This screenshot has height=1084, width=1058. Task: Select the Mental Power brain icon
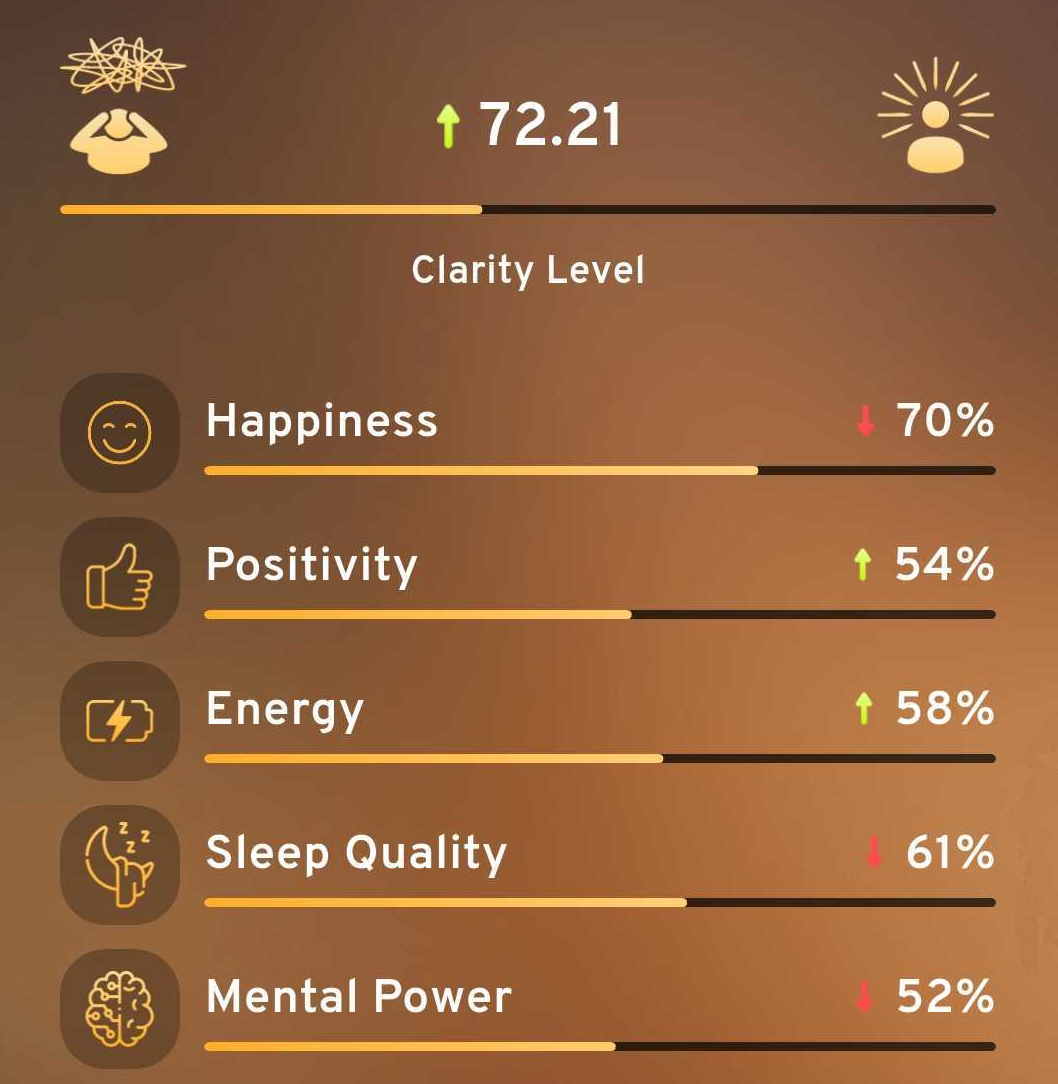(x=119, y=1008)
